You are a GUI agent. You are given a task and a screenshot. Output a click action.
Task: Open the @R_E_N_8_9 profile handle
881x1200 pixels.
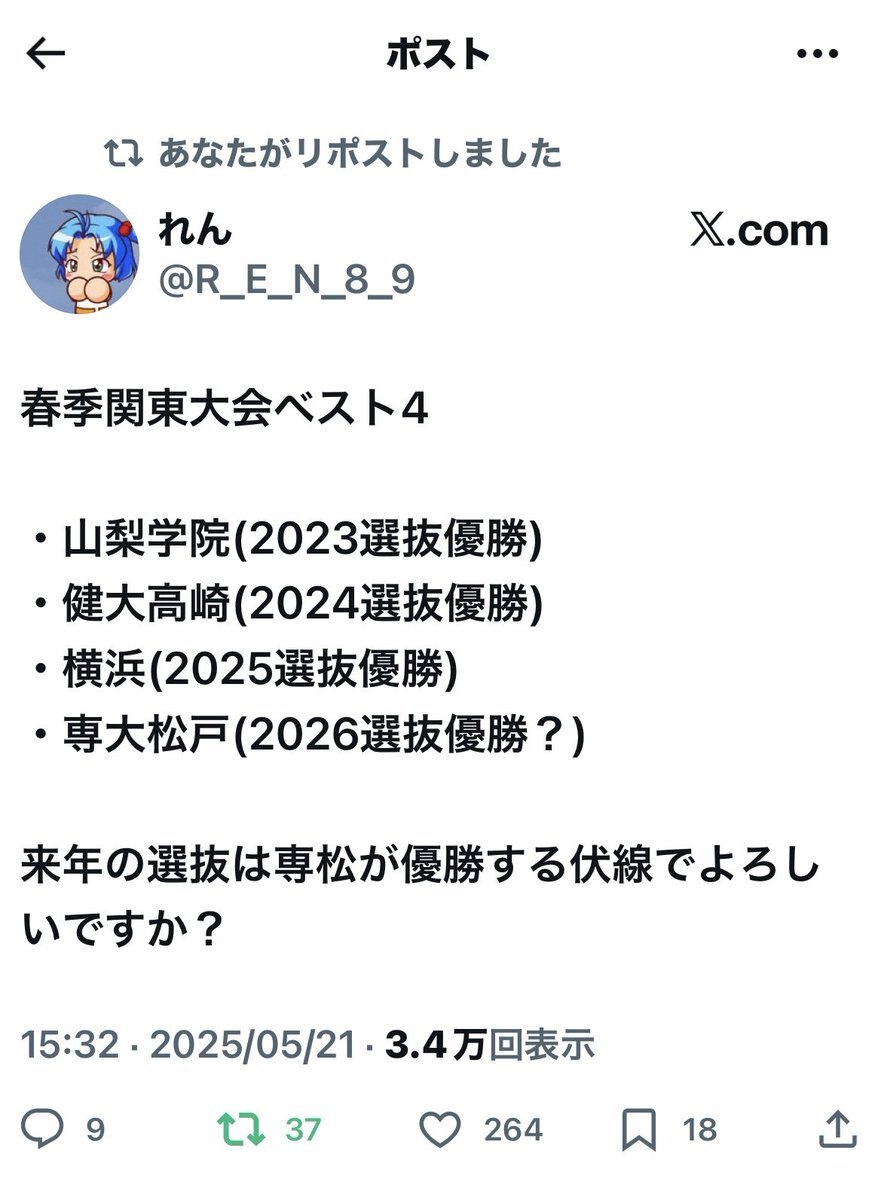286,282
